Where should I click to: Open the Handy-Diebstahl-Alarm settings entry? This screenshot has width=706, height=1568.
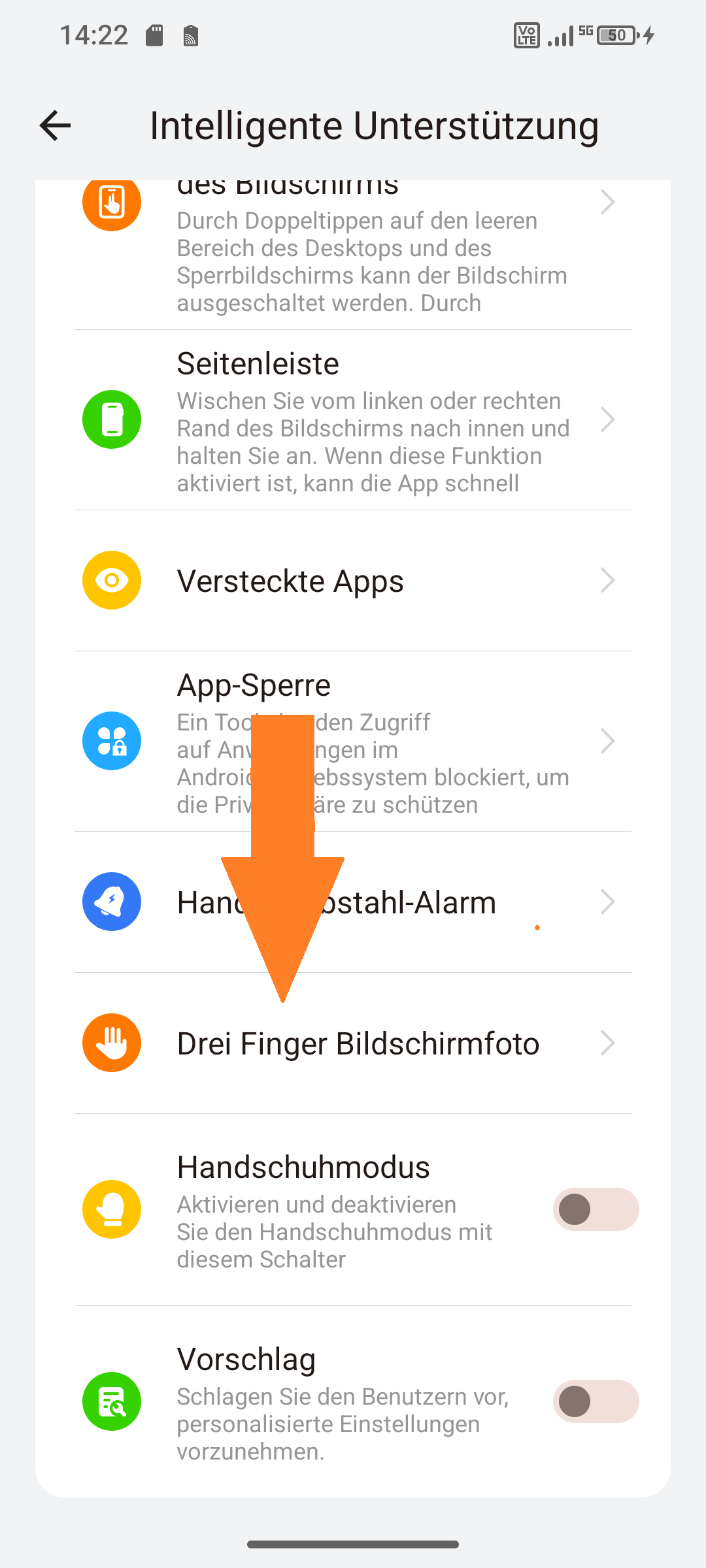608,902
